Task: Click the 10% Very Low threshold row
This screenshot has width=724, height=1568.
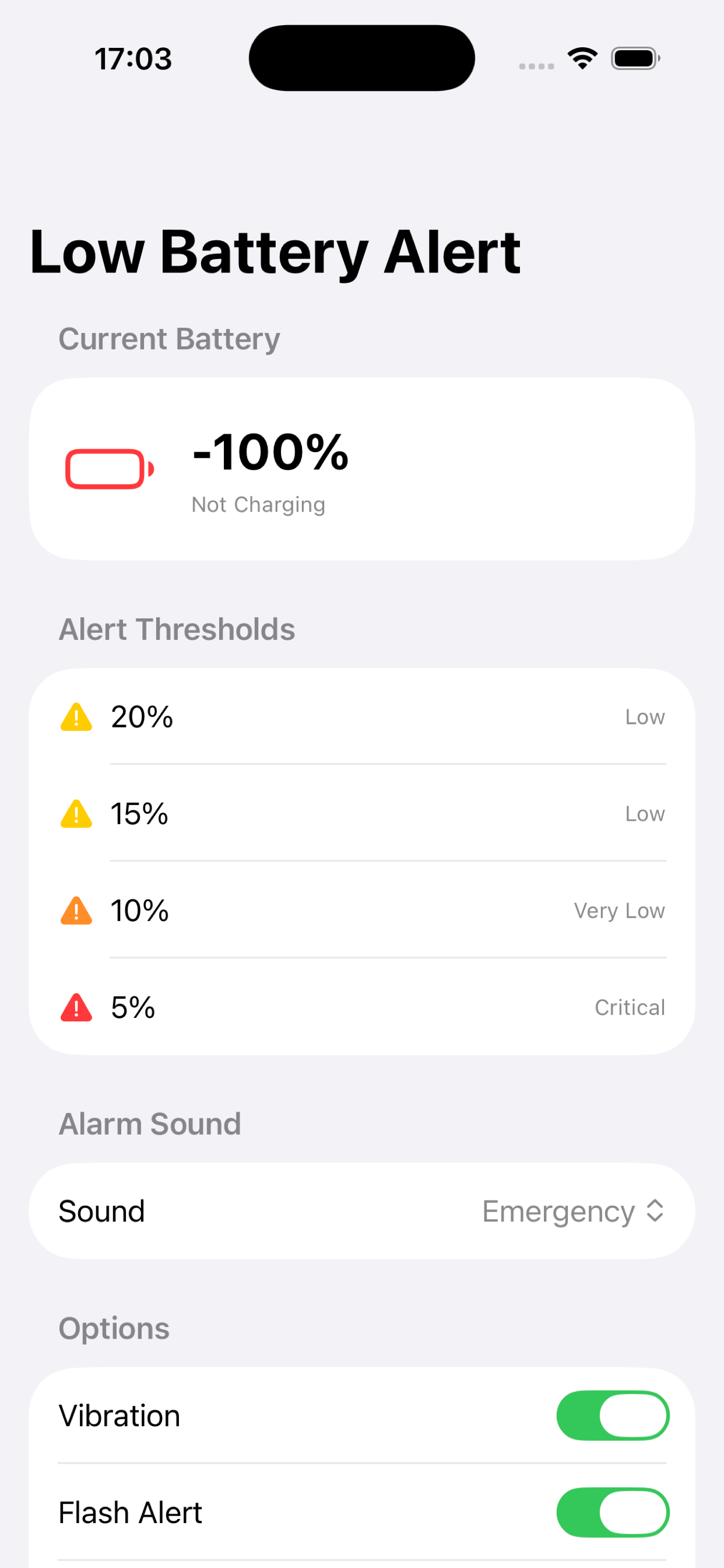Action: [x=362, y=911]
